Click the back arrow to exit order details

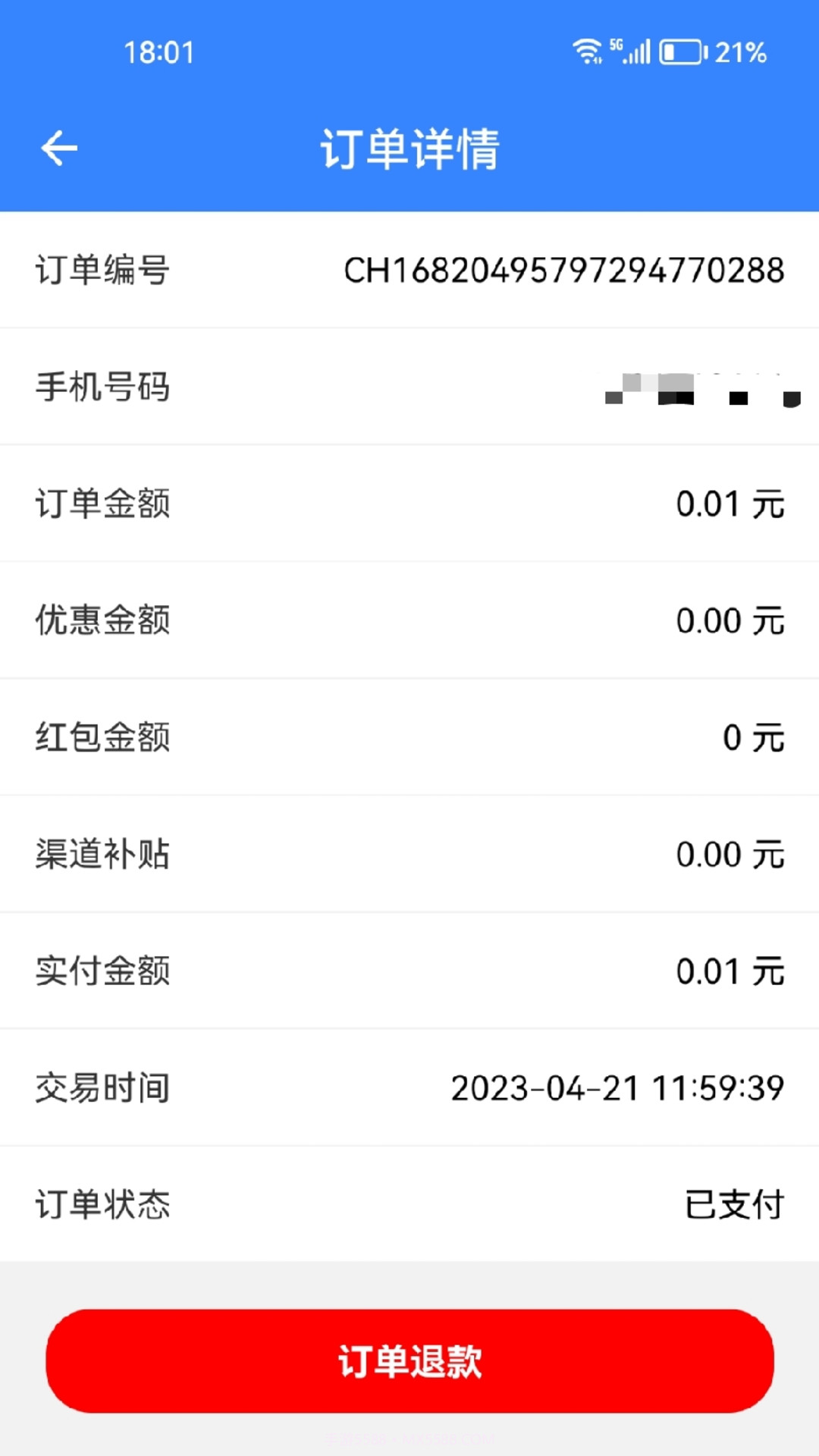coord(59,148)
